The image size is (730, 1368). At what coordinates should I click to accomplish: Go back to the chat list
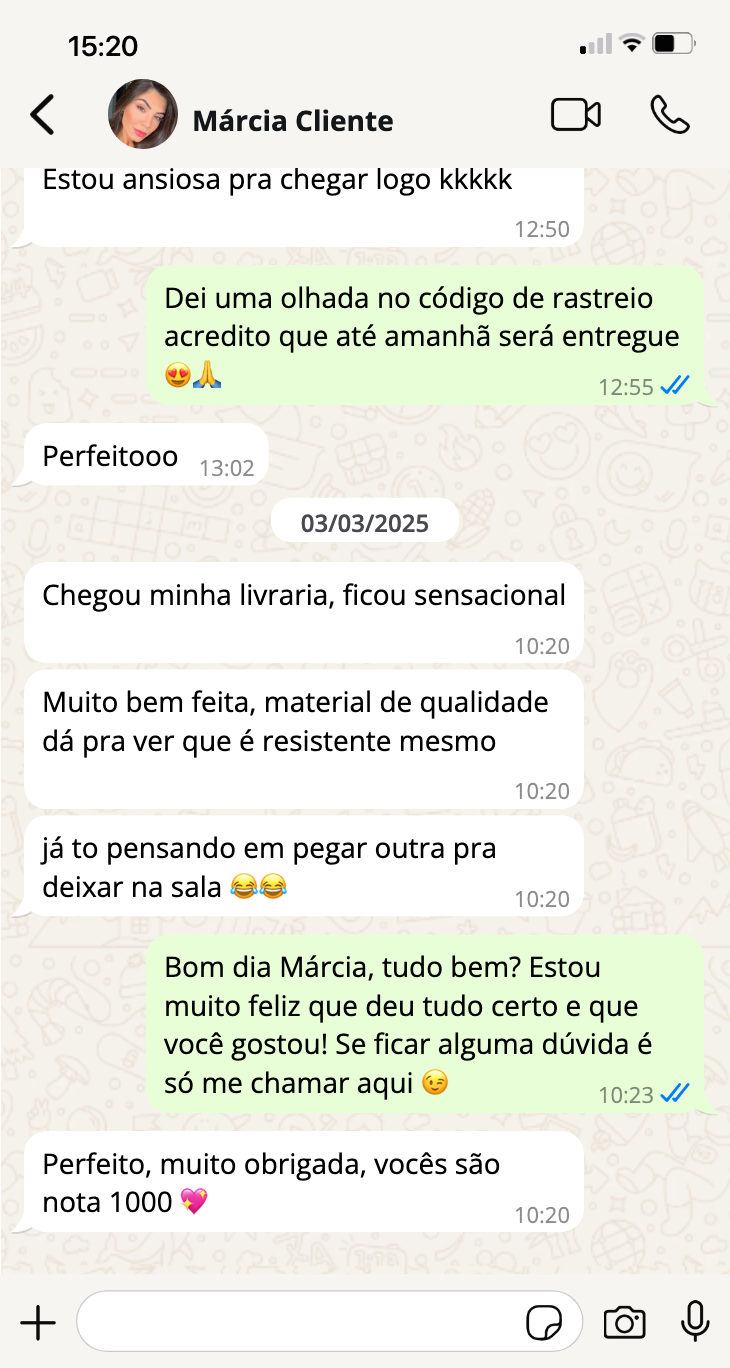[42, 116]
